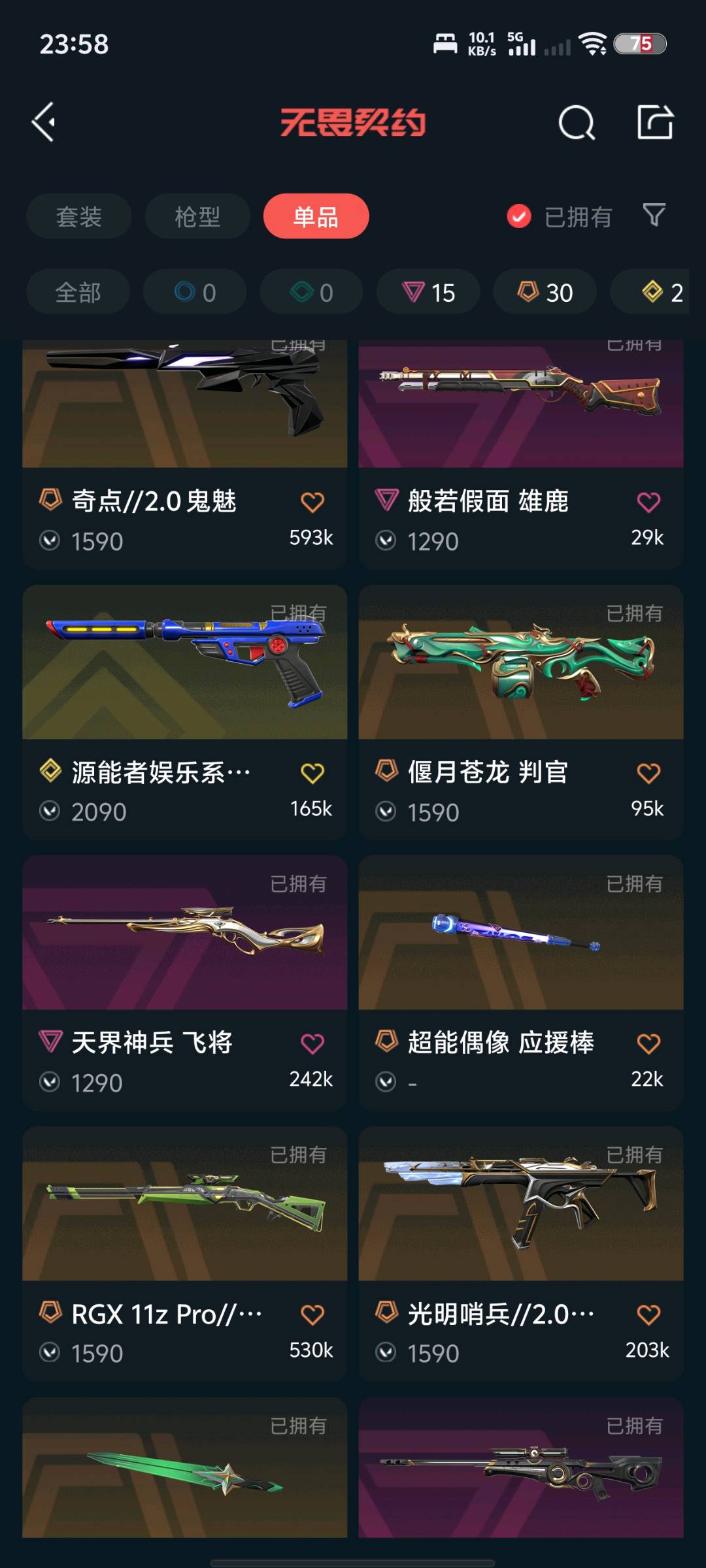Like the 般若假面 雄鹿 skin

point(648,502)
